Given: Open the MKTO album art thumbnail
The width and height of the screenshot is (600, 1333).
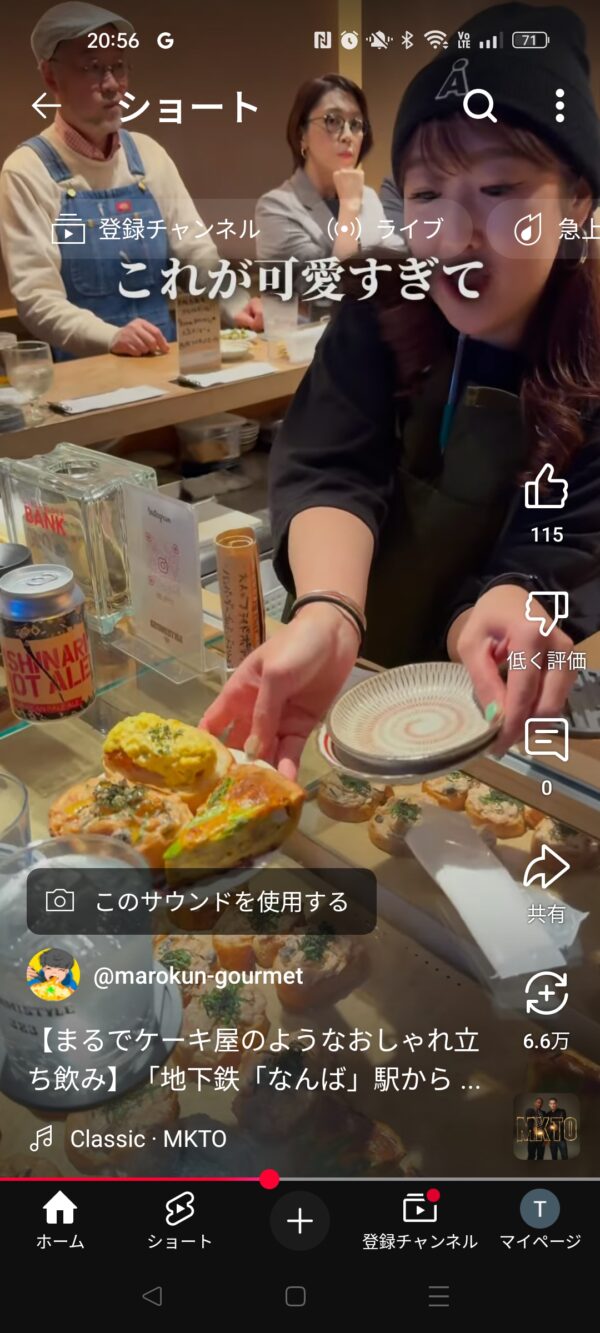Looking at the screenshot, I should click(546, 1126).
